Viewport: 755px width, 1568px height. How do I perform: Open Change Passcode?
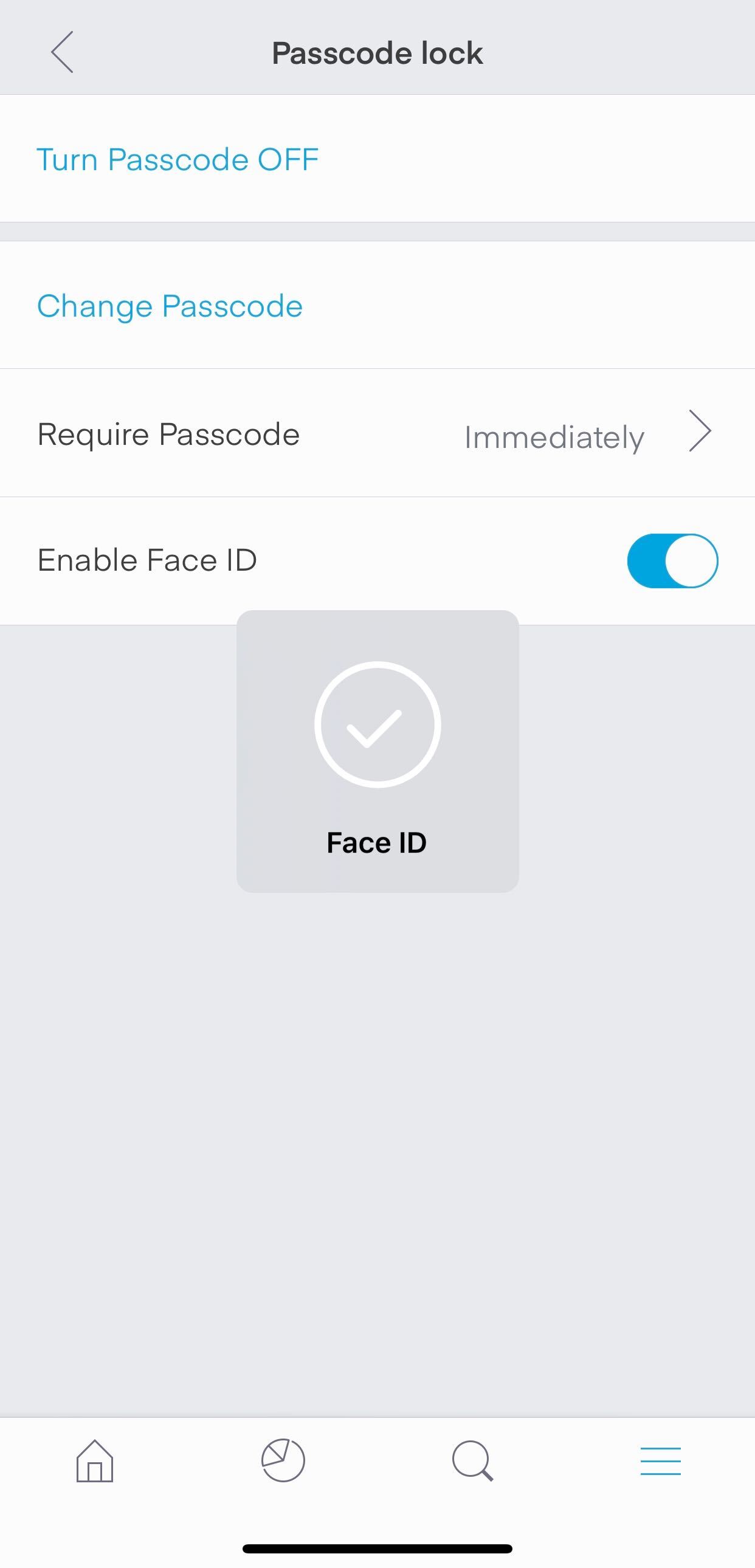point(170,306)
